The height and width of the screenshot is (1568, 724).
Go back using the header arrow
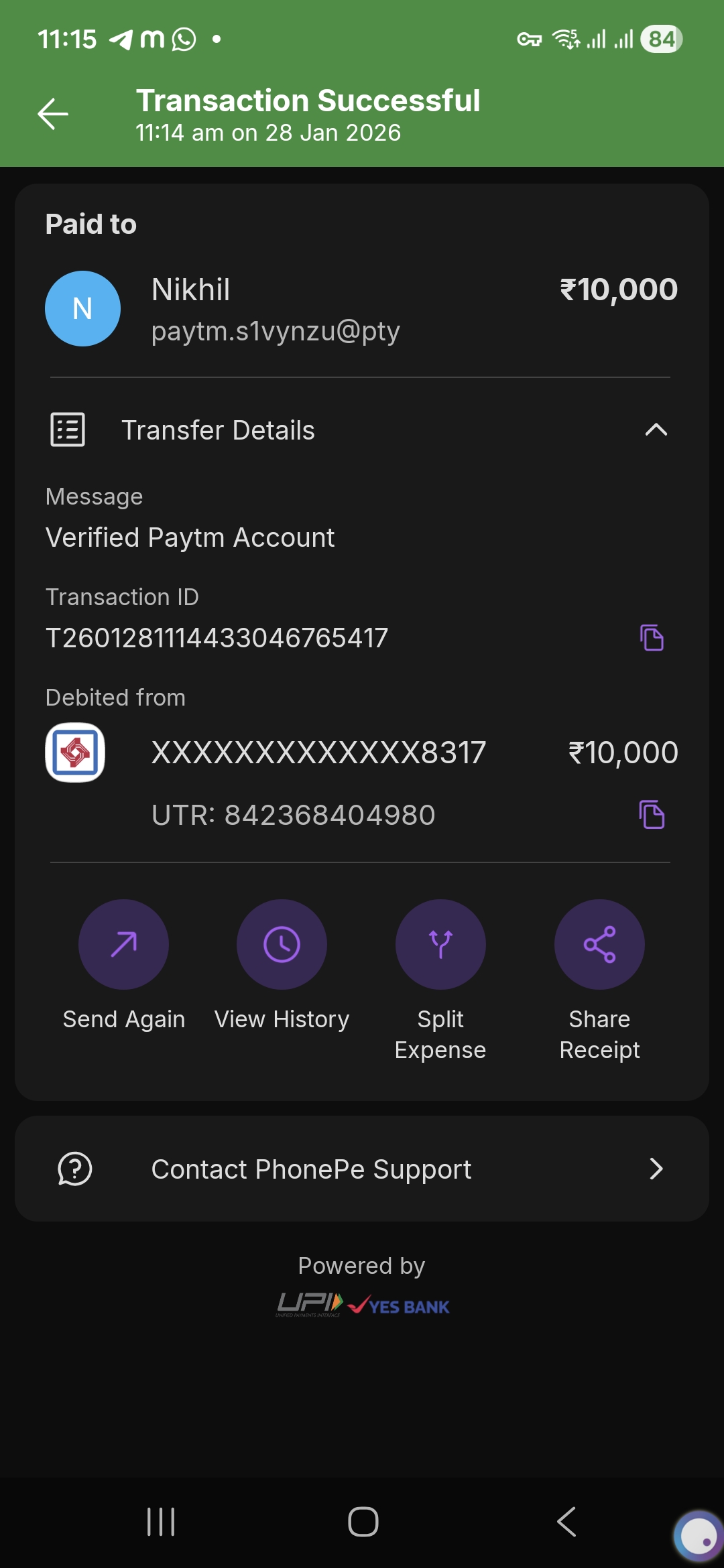[x=53, y=114]
